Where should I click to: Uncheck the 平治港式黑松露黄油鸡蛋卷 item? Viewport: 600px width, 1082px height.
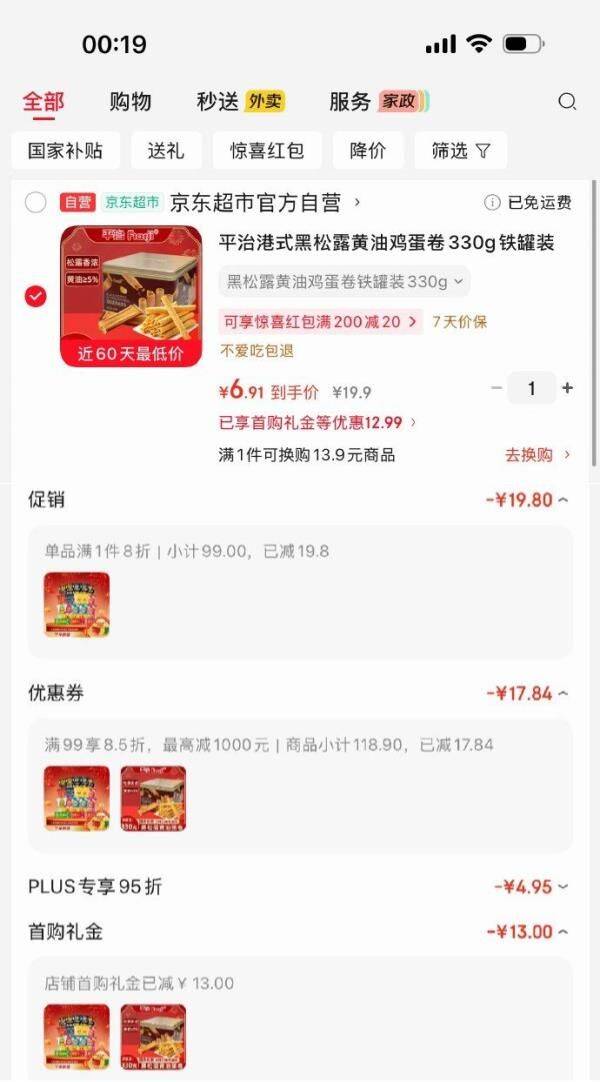point(36,296)
